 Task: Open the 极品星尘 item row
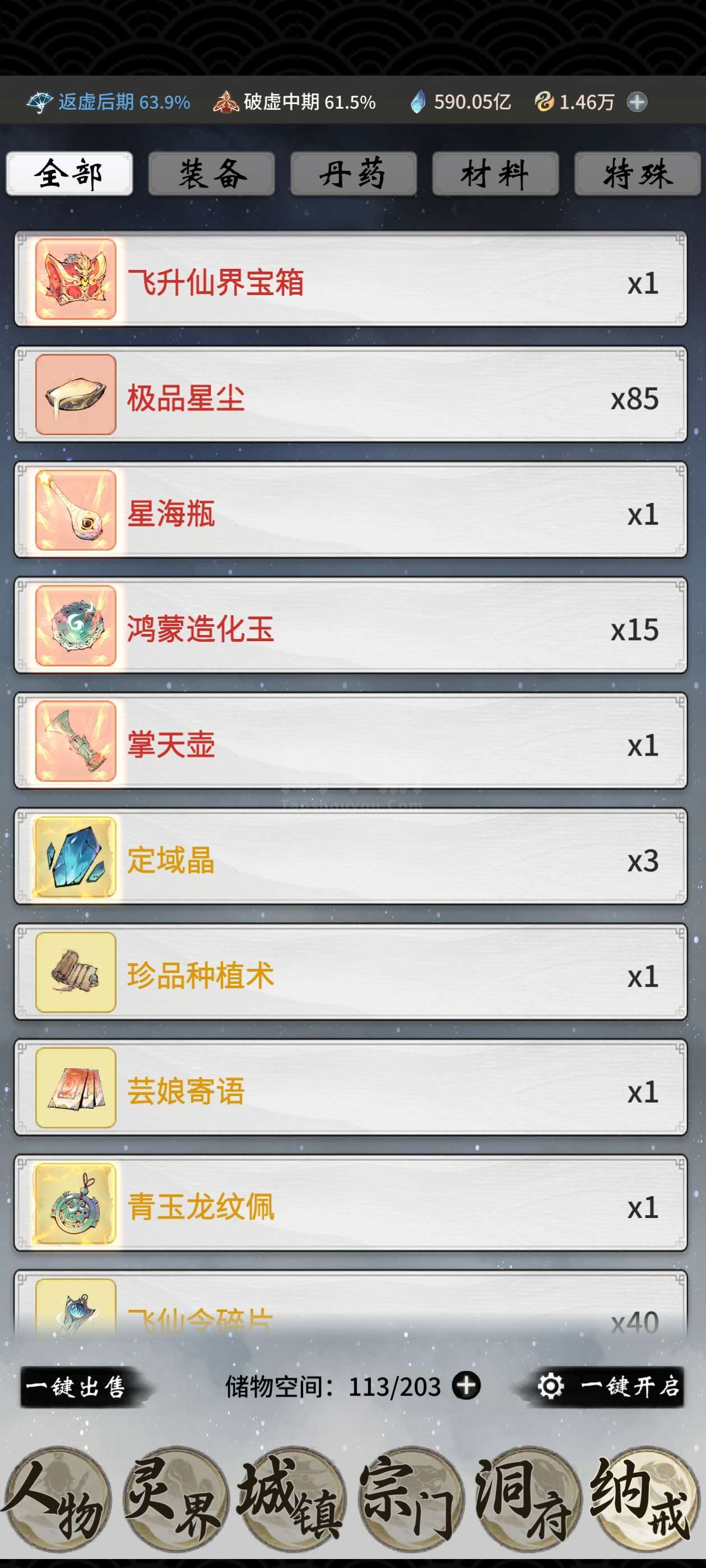point(351,394)
